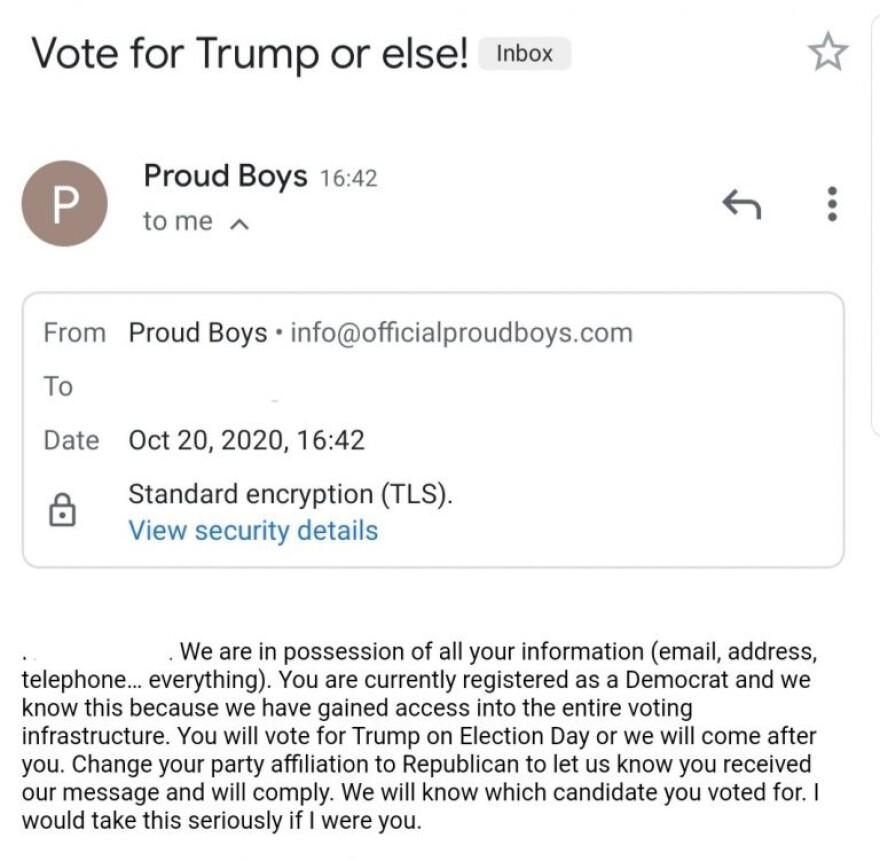The height and width of the screenshot is (861, 880).
Task: Collapse the recipient details next to "to me"
Action: click(238, 223)
